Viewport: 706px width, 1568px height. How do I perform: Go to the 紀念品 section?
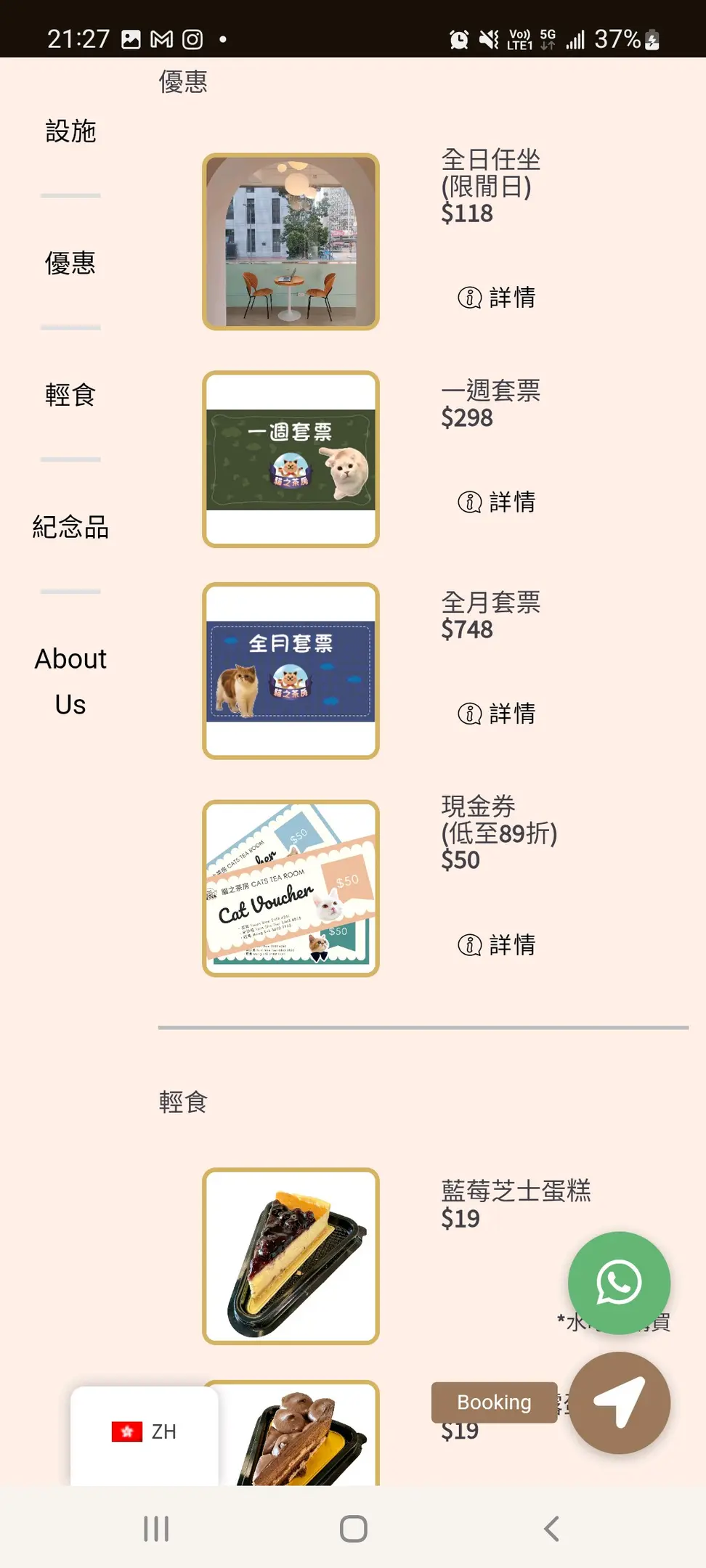(x=70, y=527)
